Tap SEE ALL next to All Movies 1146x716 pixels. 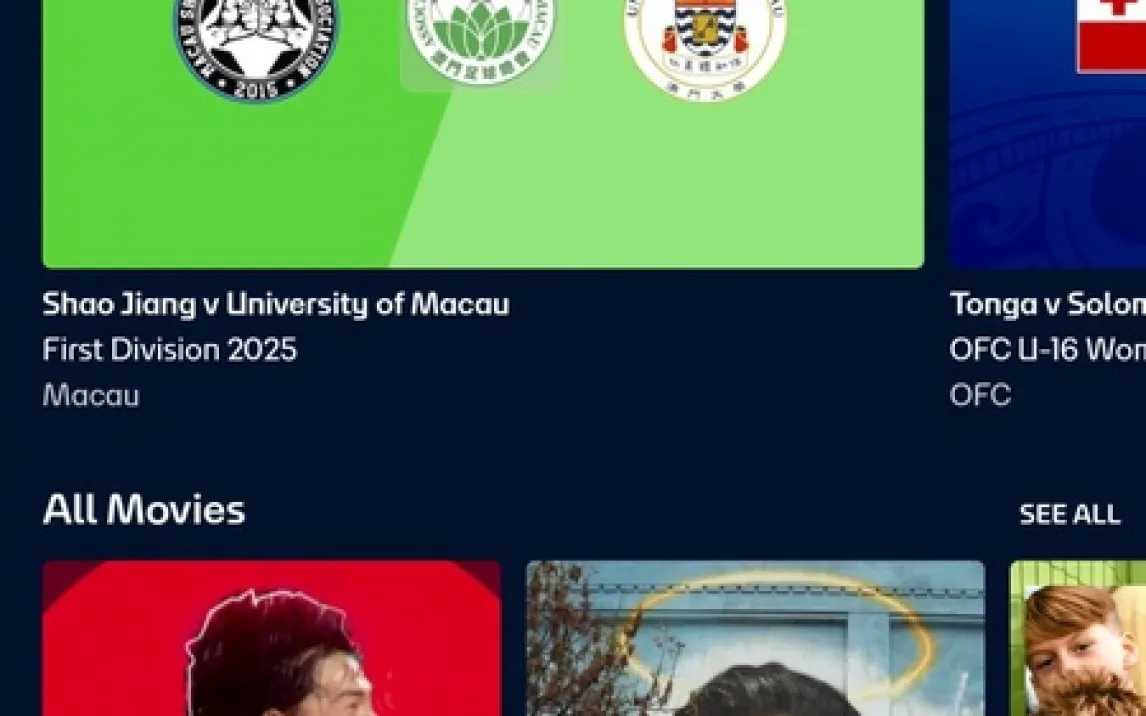click(1068, 514)
